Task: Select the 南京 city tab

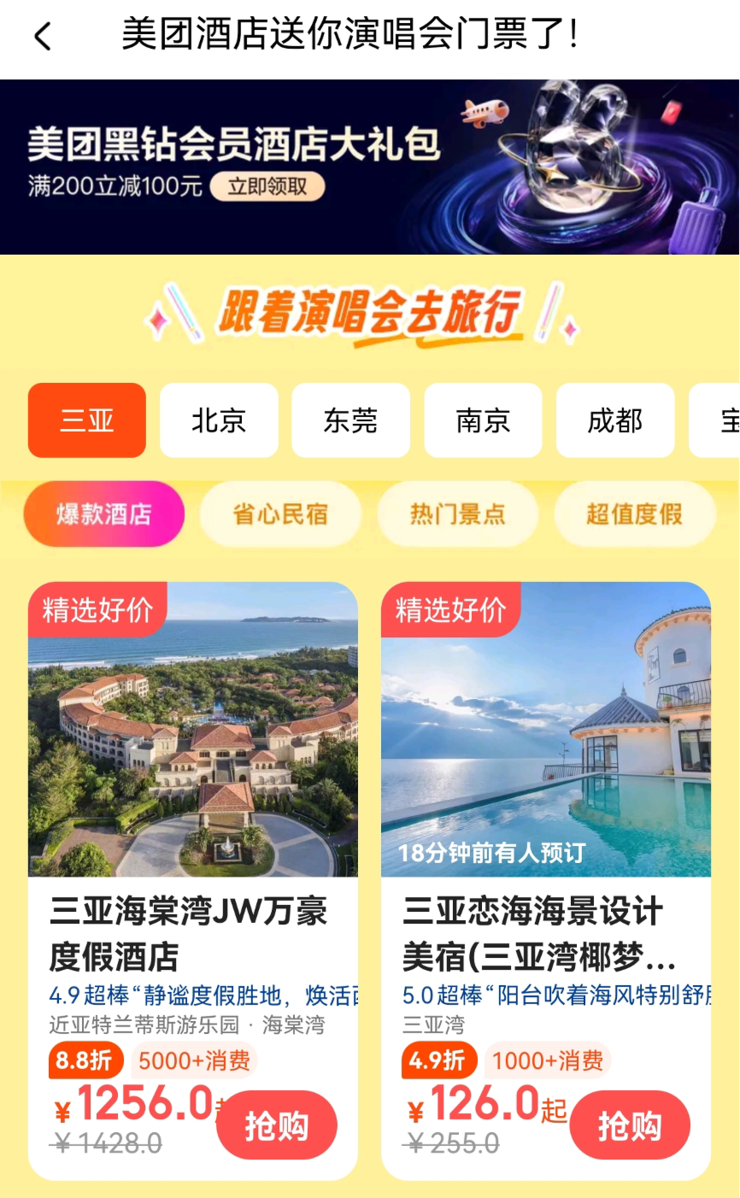Action: click(483, 420)
